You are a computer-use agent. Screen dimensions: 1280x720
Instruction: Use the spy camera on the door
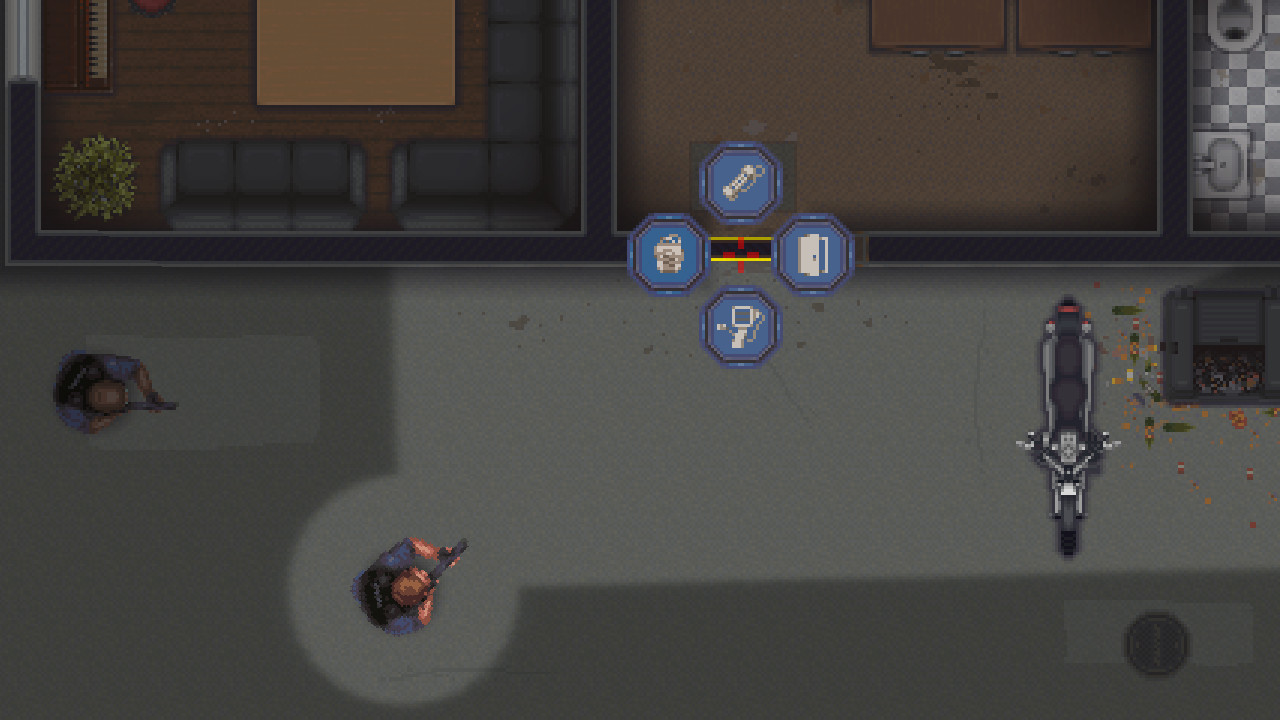coord(741,327)
